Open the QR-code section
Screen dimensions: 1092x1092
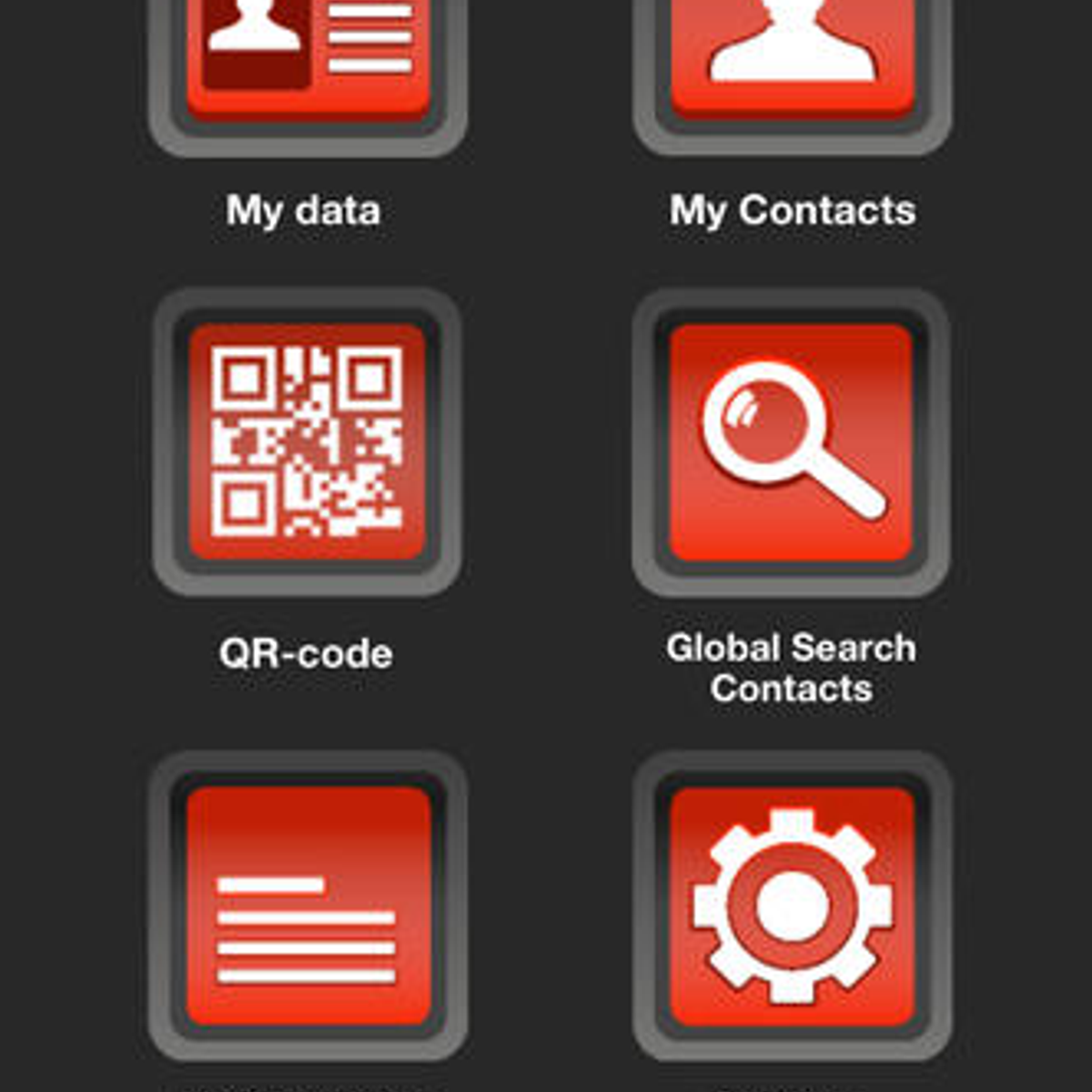pos(308,441)
